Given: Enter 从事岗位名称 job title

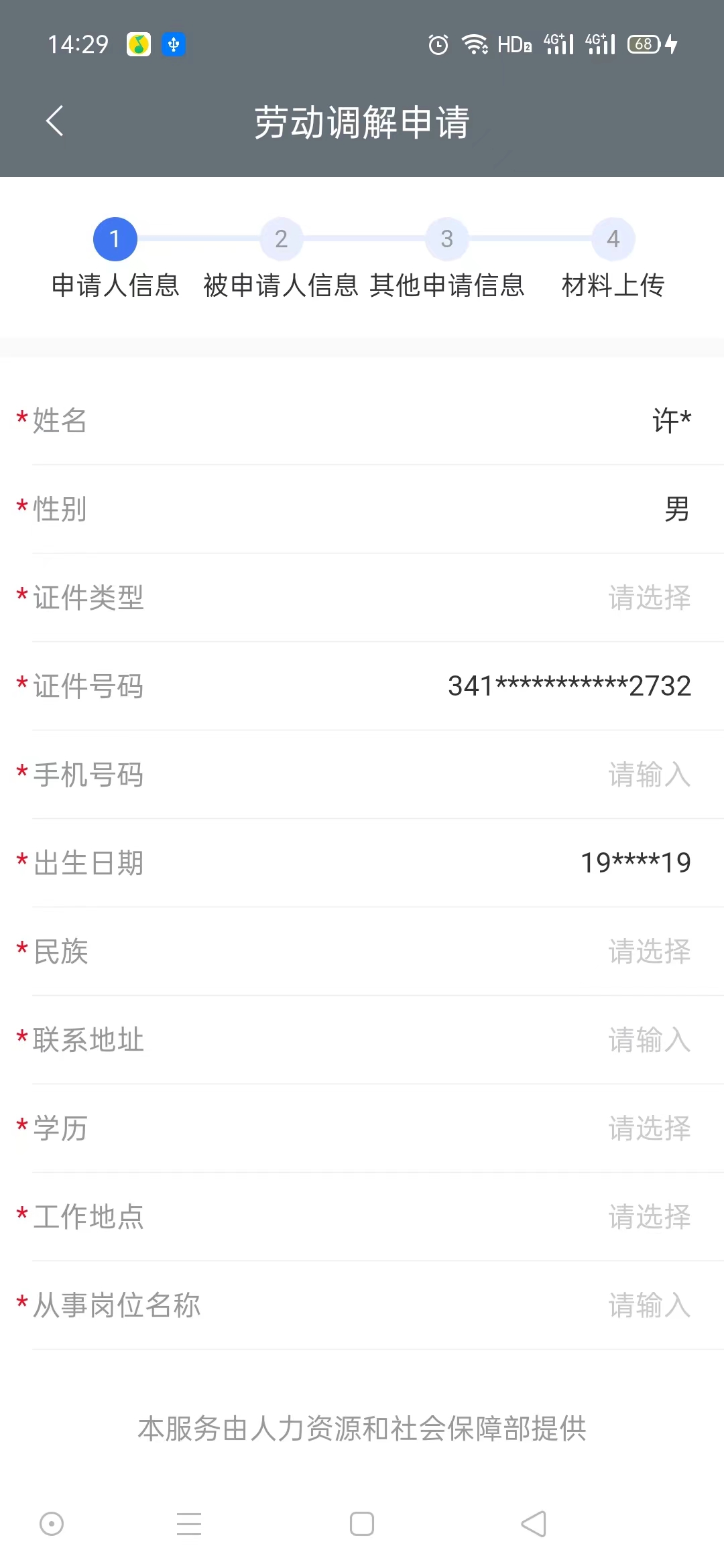Looking at the screenshot, I should [x=648, y=1305].
